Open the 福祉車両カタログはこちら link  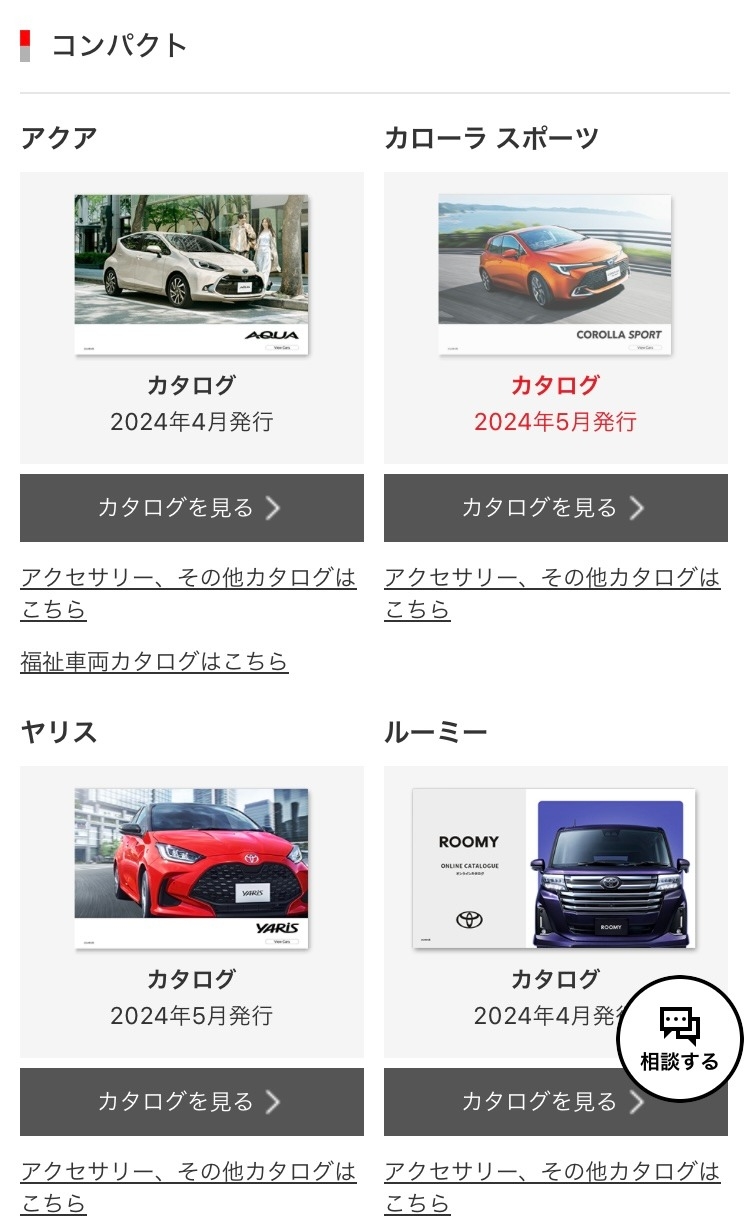pyautogui.click(x=154, y=661)
